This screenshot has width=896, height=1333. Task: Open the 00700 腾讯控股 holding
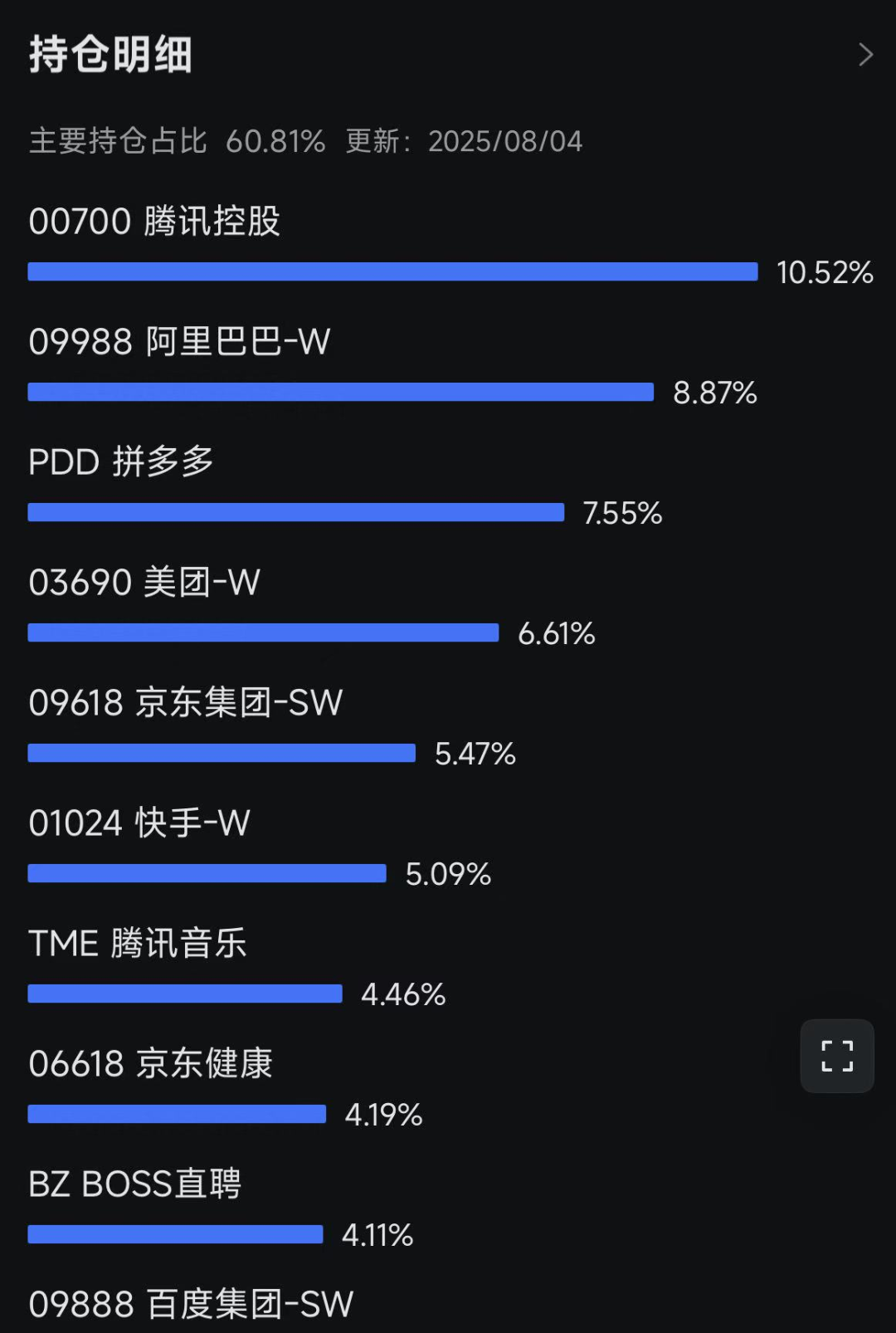[155, 222]
